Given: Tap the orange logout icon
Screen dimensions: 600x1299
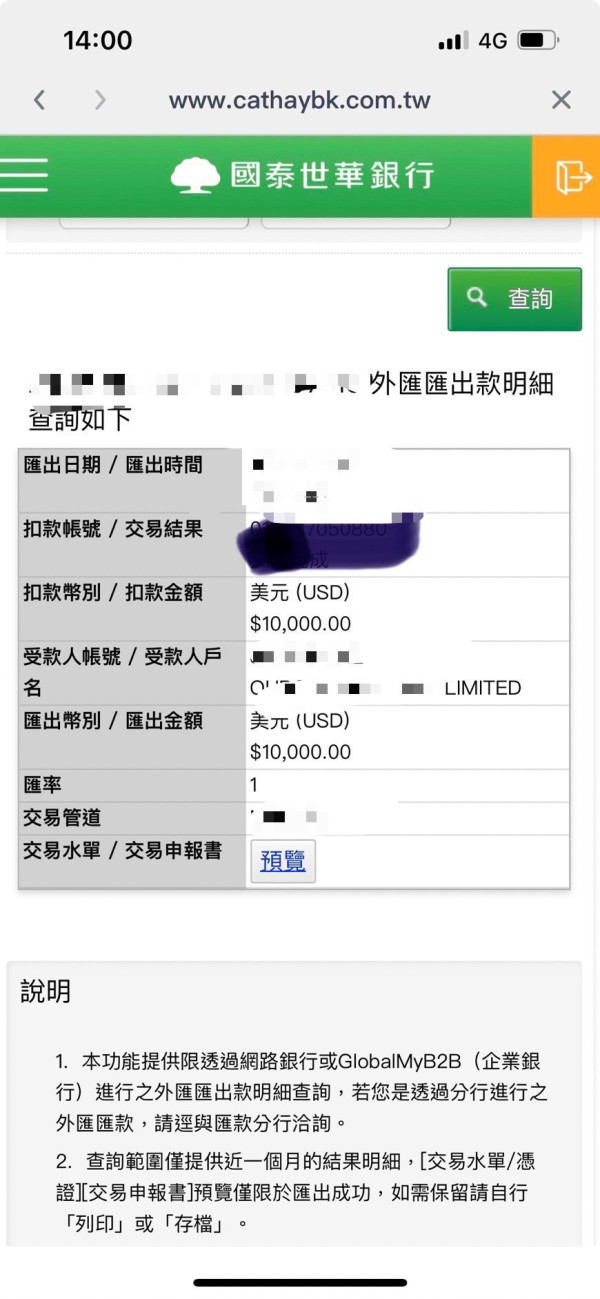Looking at the screenshot, I should [x=574, y=177].
